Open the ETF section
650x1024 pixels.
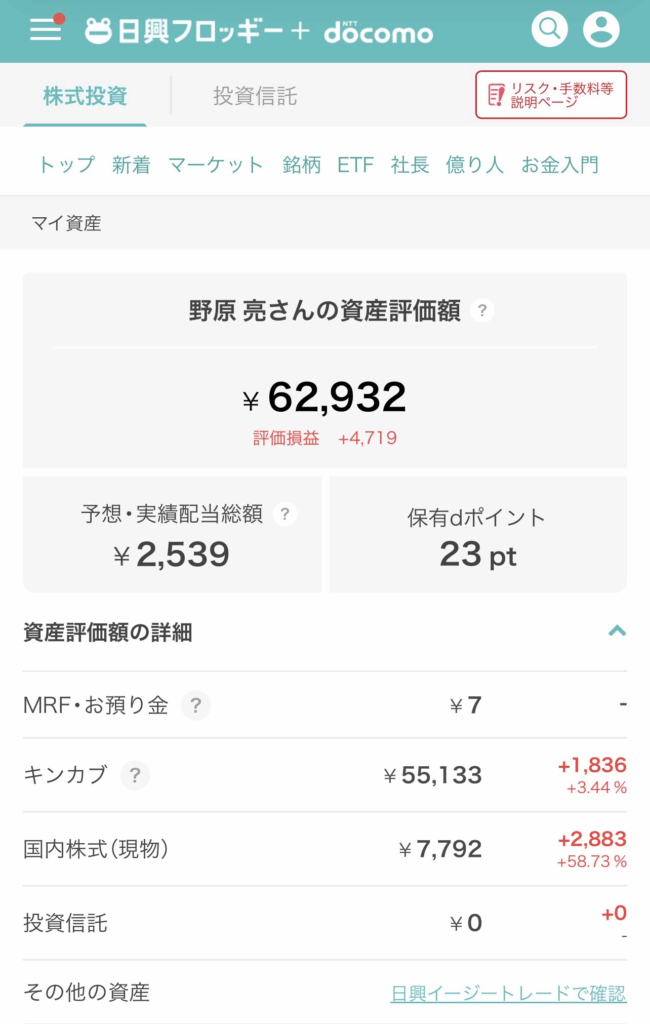(355, 165)
